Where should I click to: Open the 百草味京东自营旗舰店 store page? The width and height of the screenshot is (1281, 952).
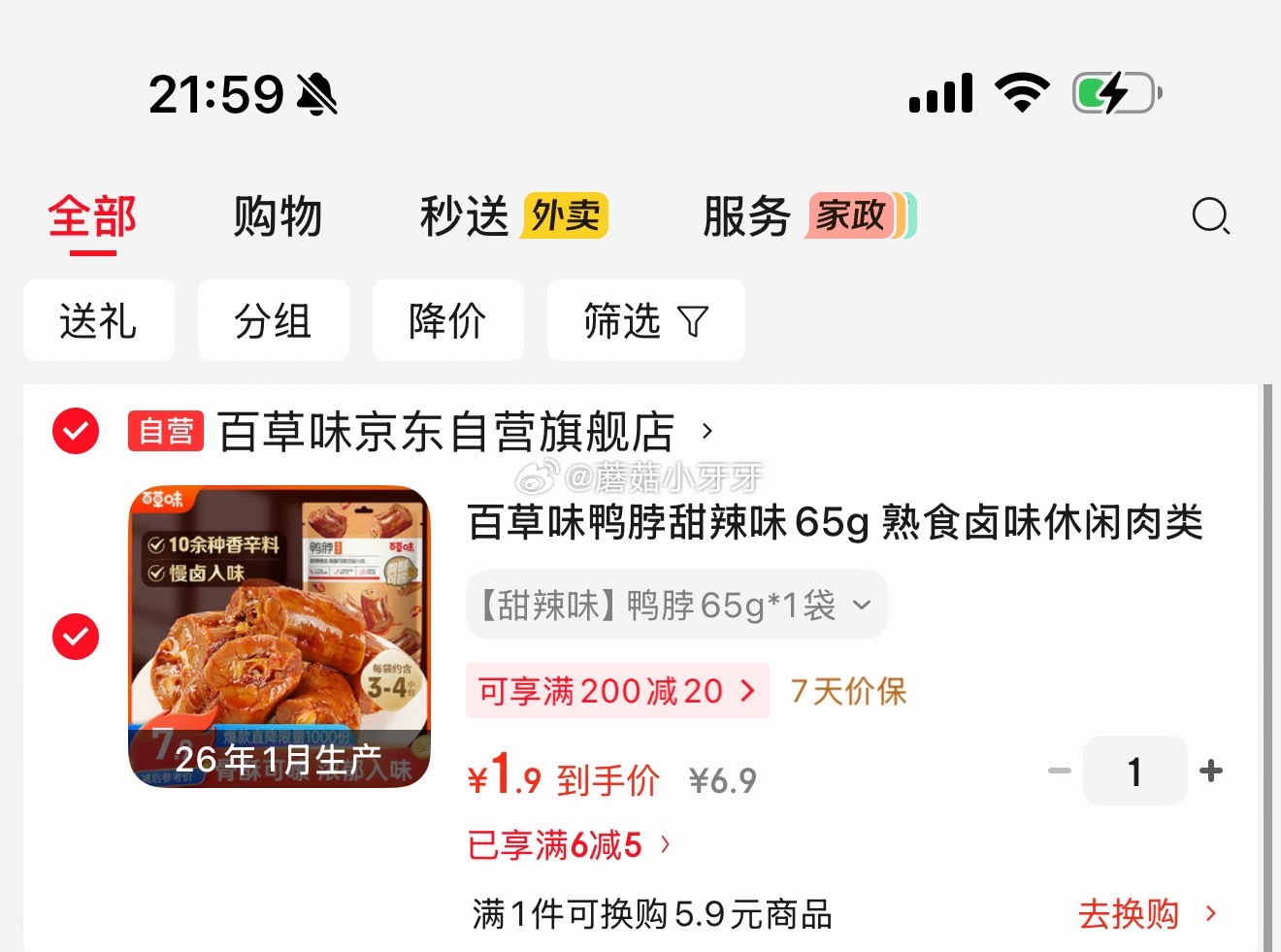pos(465,431)
